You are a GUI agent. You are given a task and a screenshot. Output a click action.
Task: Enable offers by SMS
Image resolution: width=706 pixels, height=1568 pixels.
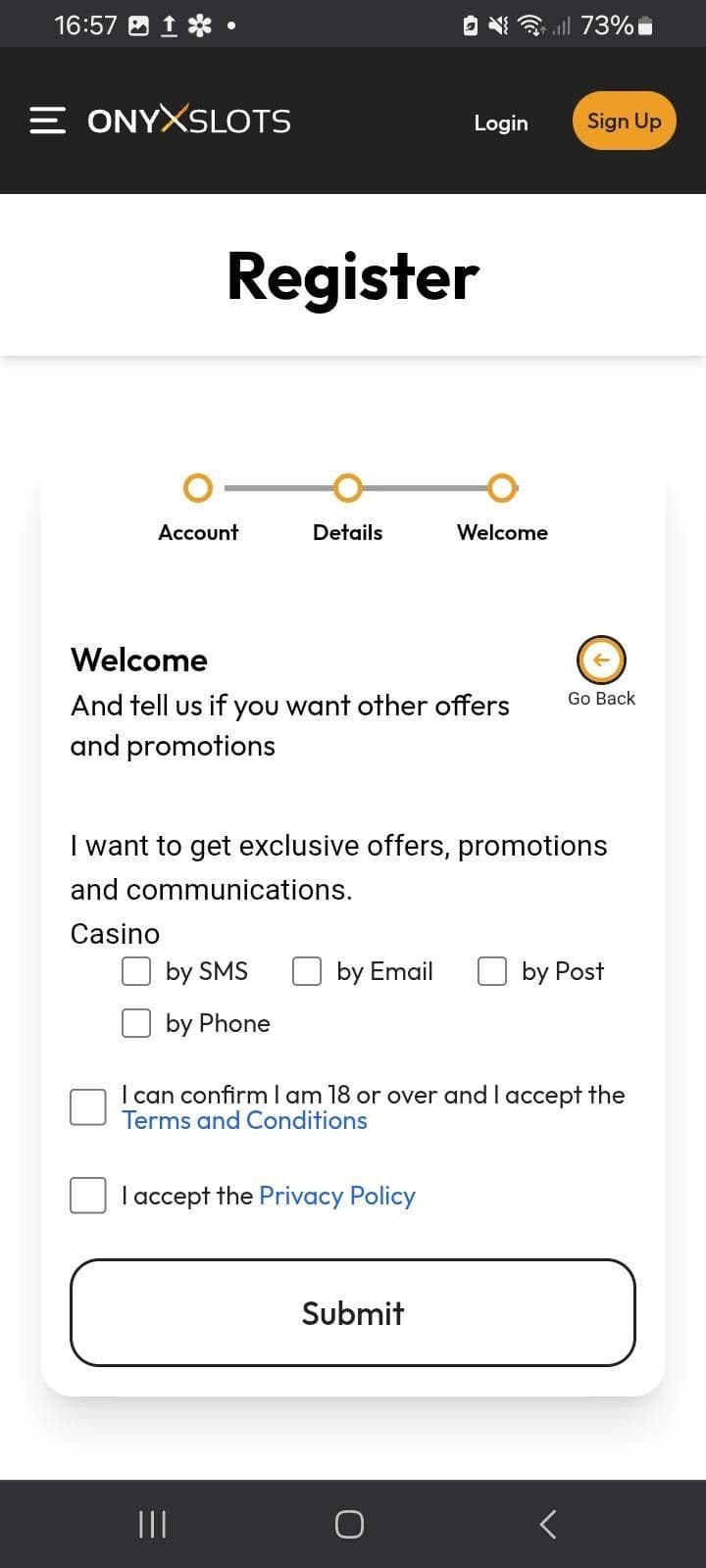(135, 971)
